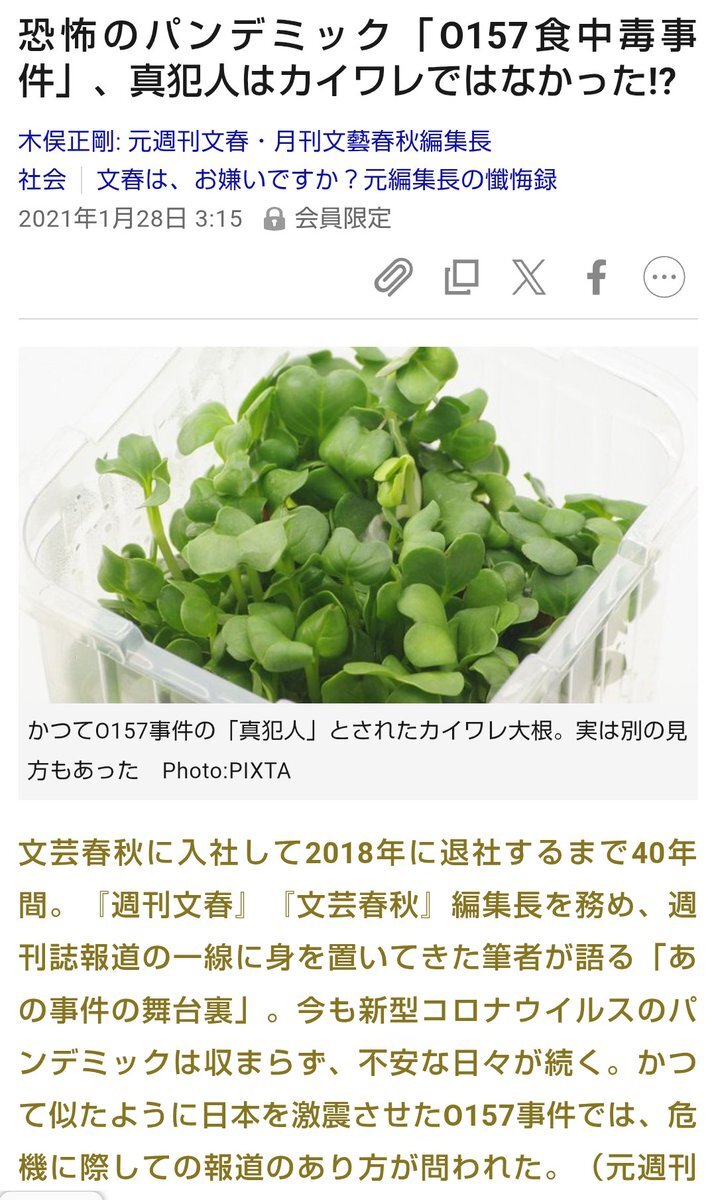The image size is (716, 1200).
Task: Open the more options ellipsis icon
Action: point(664,277)
